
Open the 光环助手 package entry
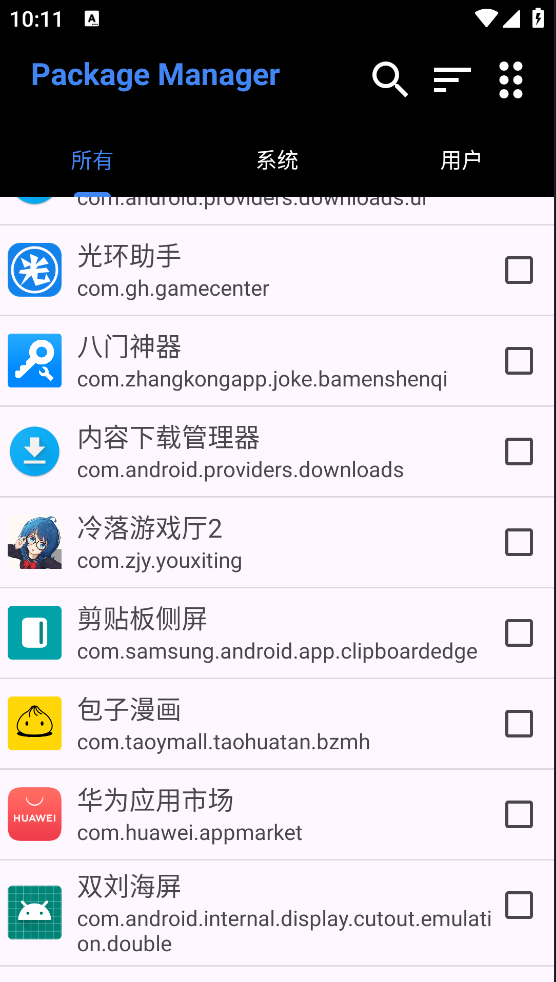pyautogui.click(x=277, y=271)
